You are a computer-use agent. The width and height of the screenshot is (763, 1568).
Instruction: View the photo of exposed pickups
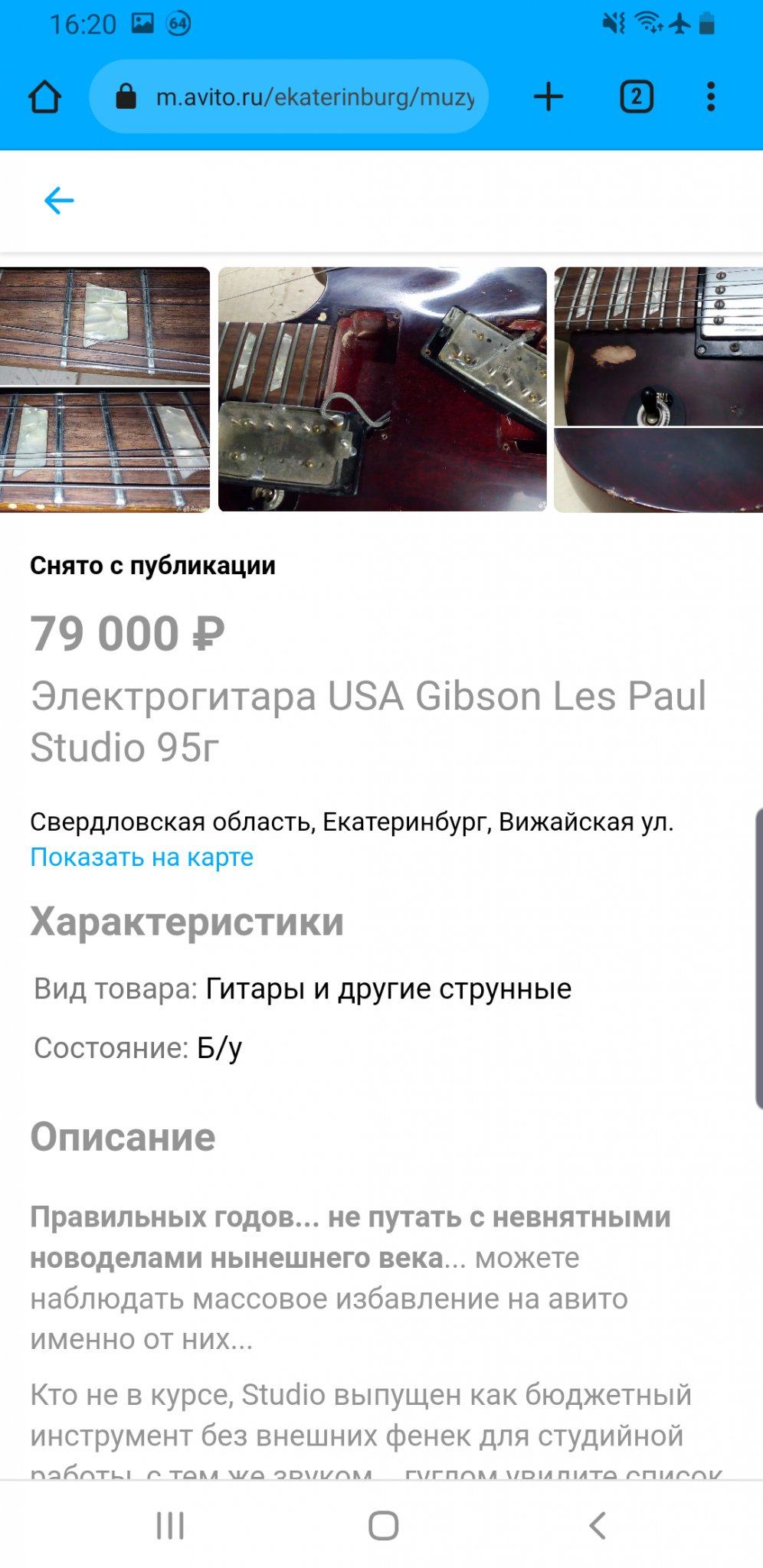point(382,389)
